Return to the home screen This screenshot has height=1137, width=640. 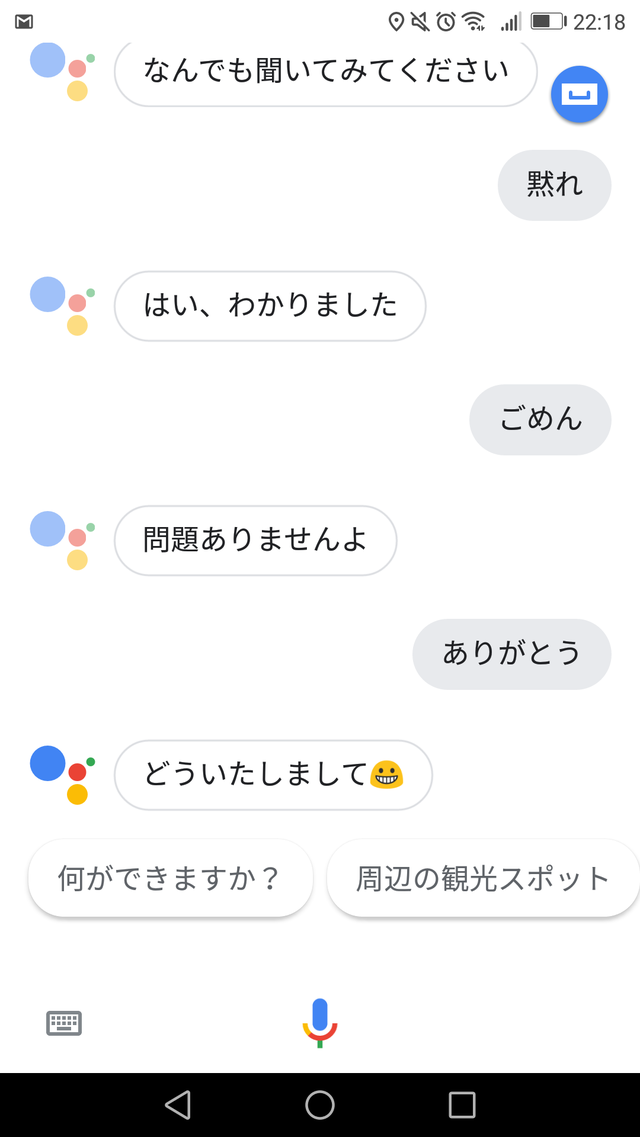click(x=320, y=1104)
